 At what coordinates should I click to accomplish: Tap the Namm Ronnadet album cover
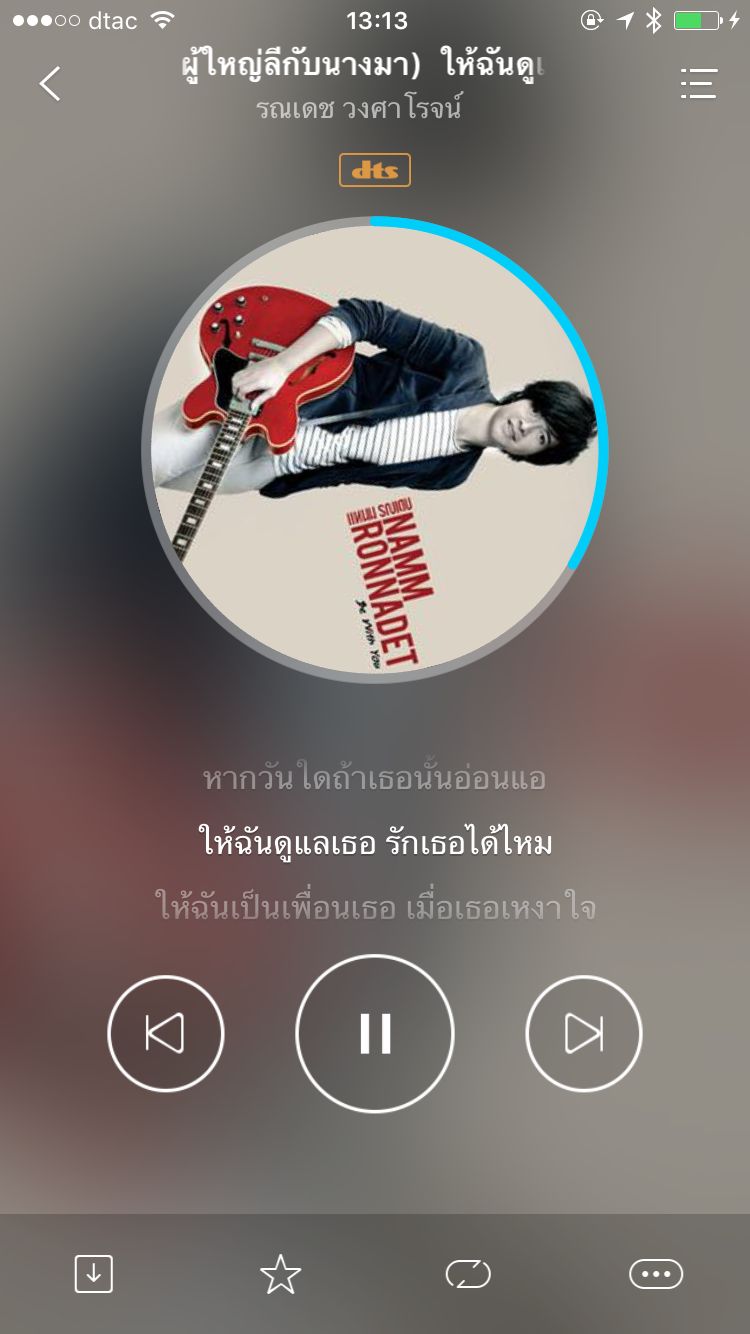pos(375,450)
